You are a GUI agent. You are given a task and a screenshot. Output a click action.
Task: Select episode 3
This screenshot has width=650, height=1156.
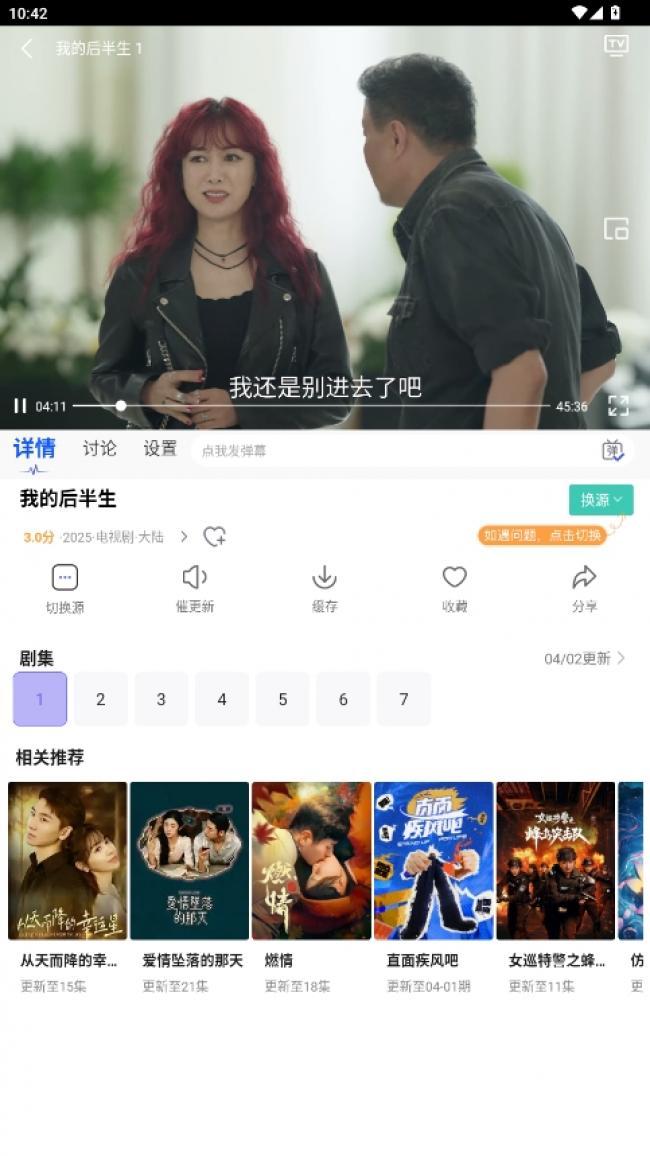click(161, 699)
